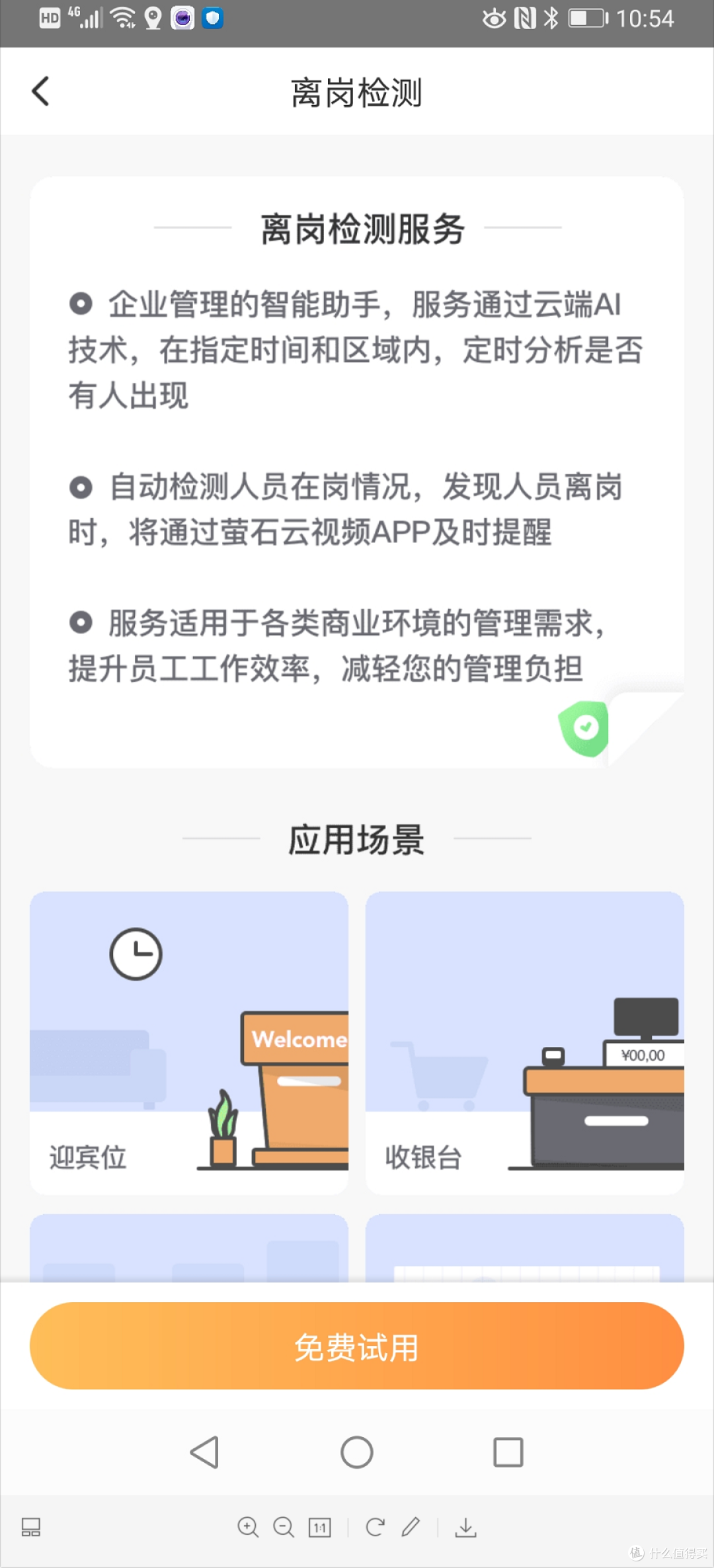Tap the 免费试用 button

tap(357, 1346)
